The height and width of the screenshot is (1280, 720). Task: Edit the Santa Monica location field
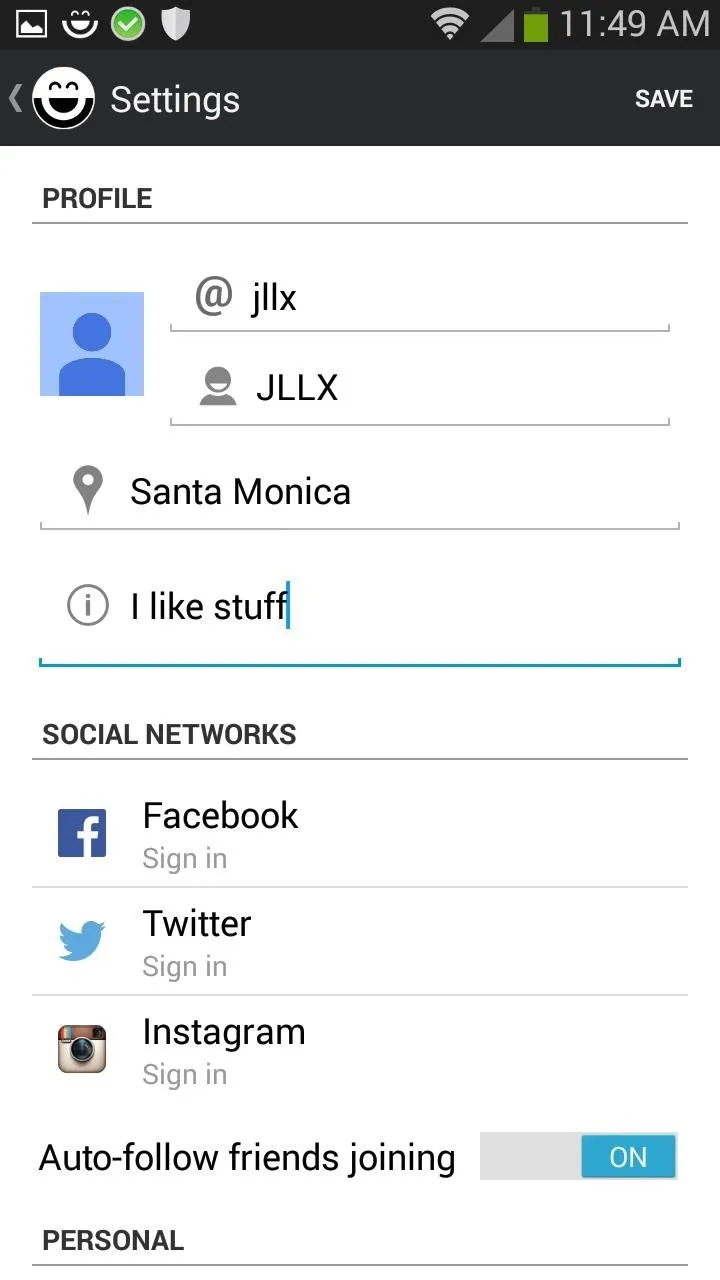(360, 492)
